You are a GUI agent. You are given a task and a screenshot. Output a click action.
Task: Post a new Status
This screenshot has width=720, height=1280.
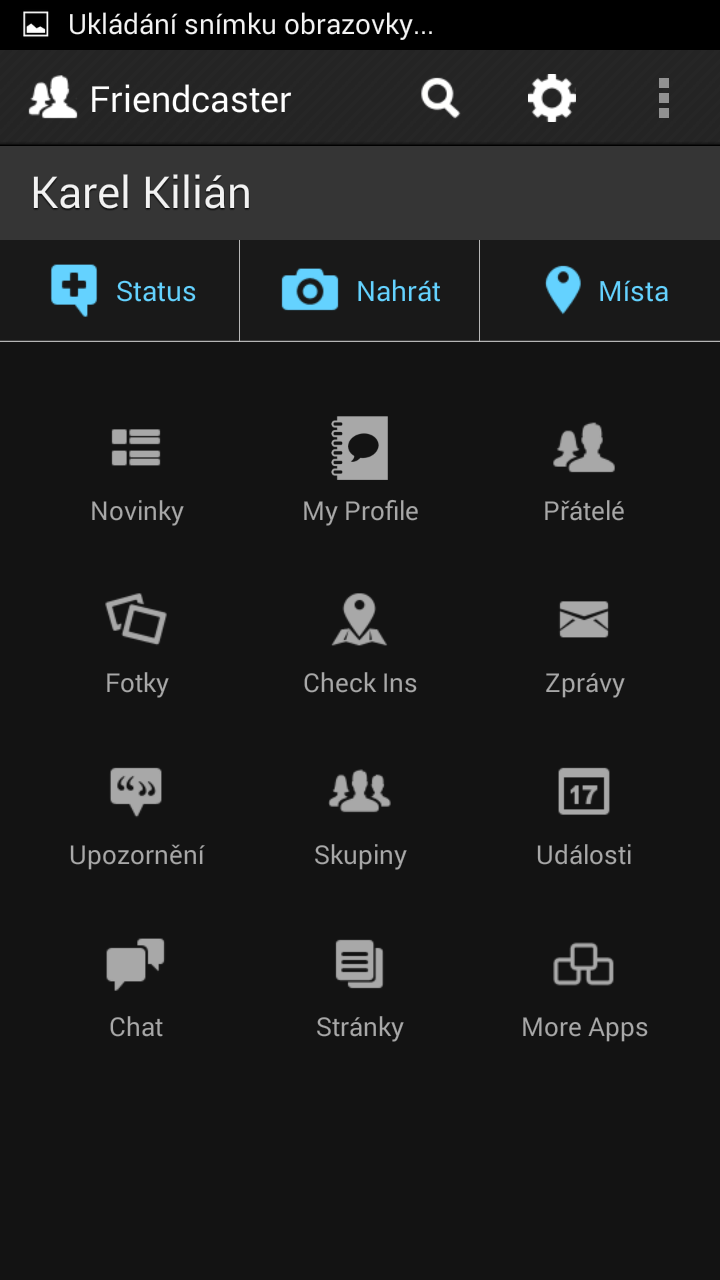(120, 291)
